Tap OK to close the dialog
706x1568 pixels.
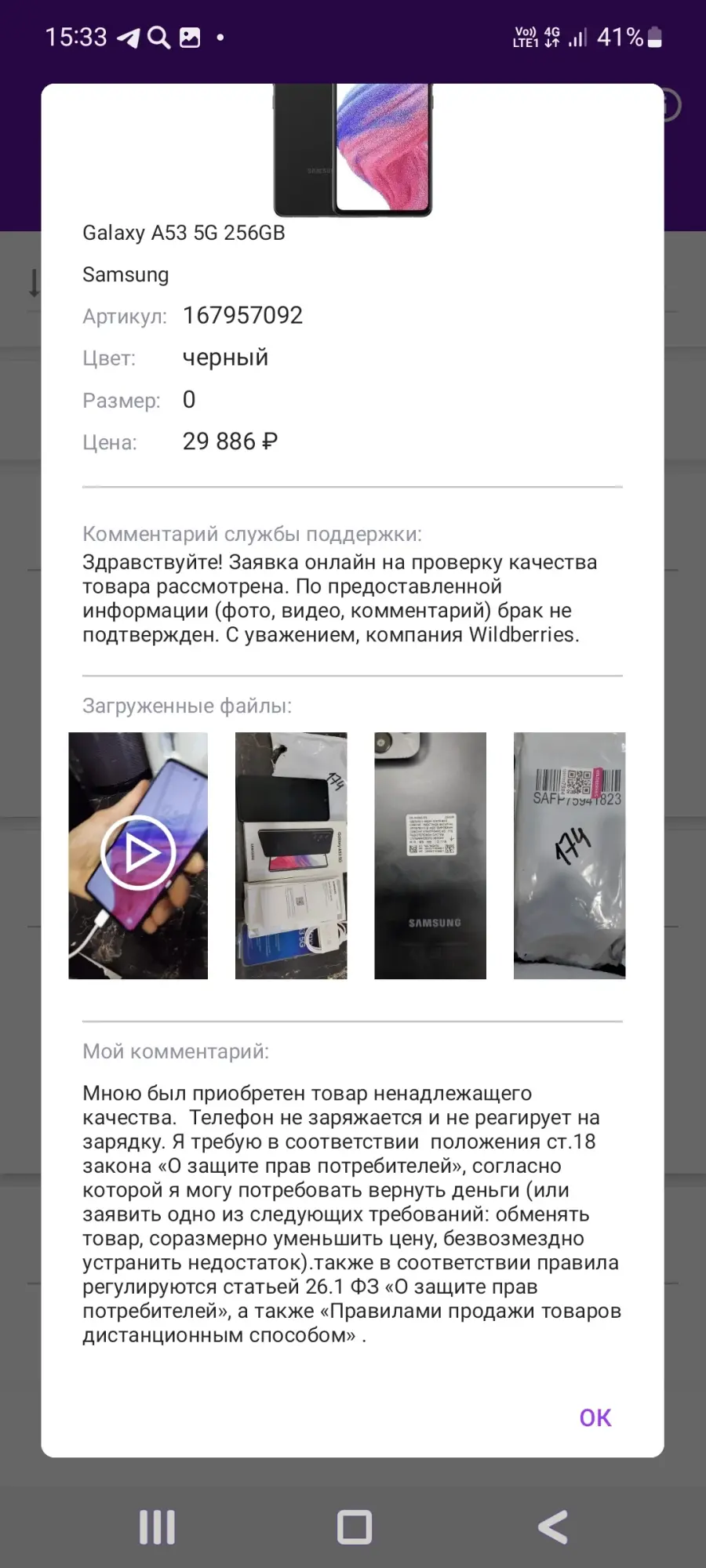595,1417
